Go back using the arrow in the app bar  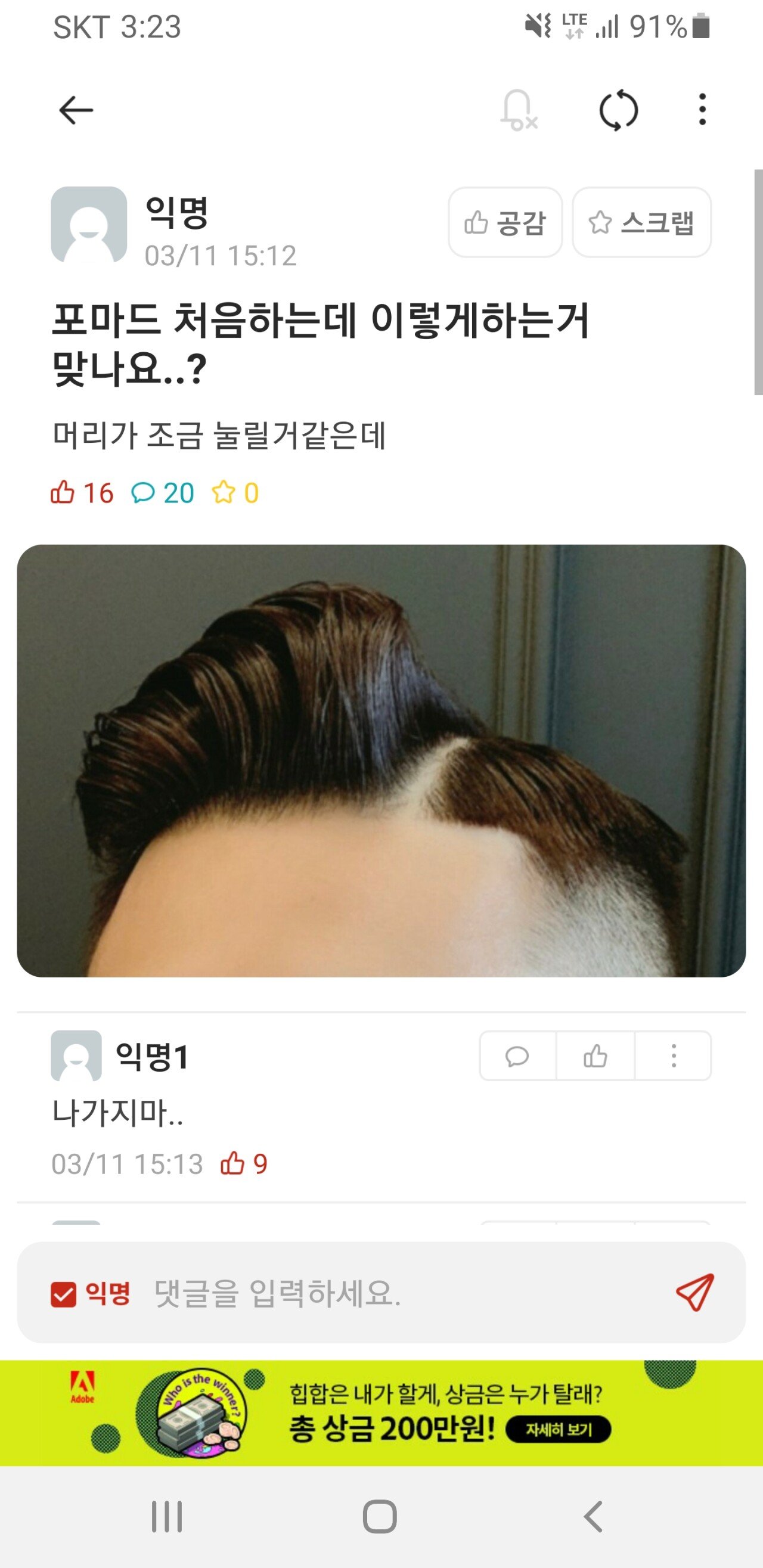(76, 110)
